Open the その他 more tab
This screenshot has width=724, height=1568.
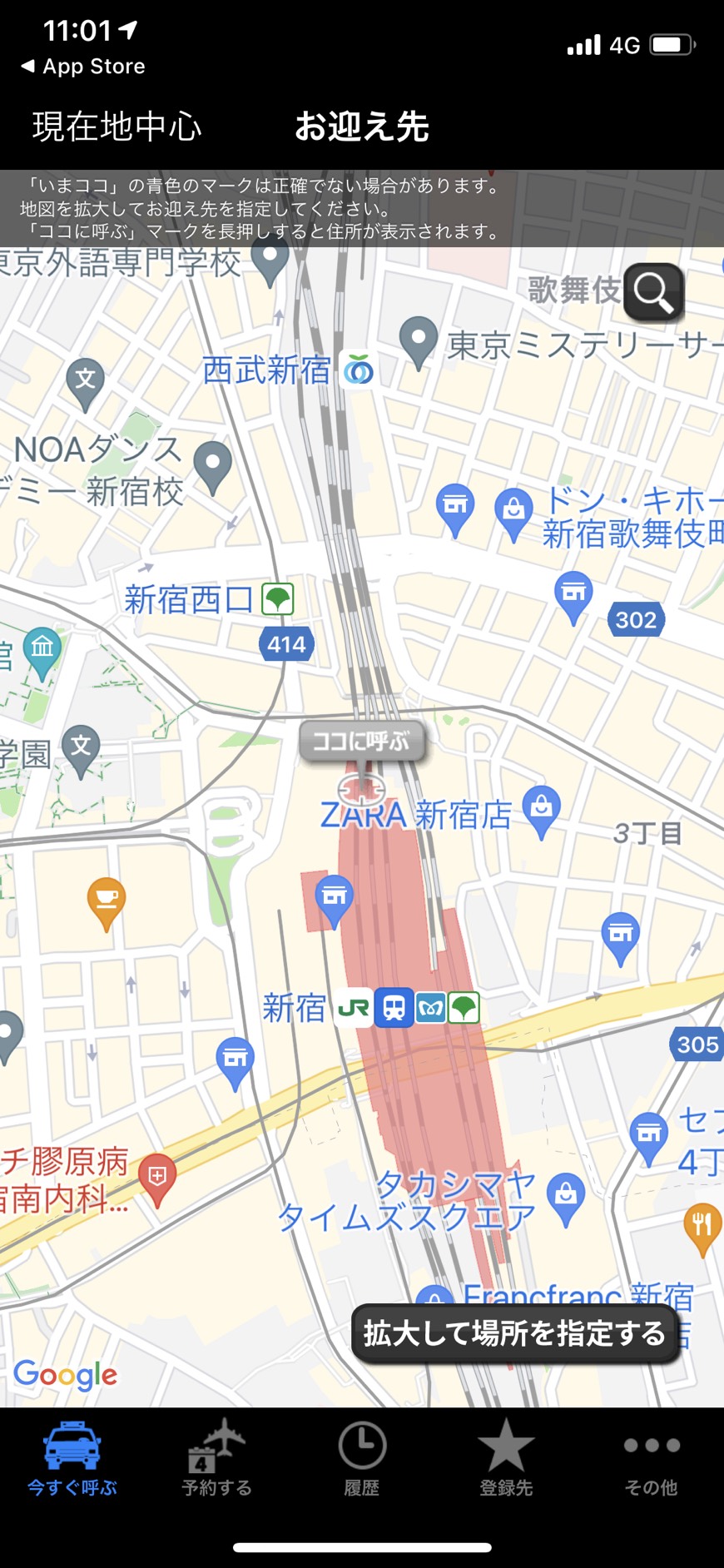tap(651, 1458)
